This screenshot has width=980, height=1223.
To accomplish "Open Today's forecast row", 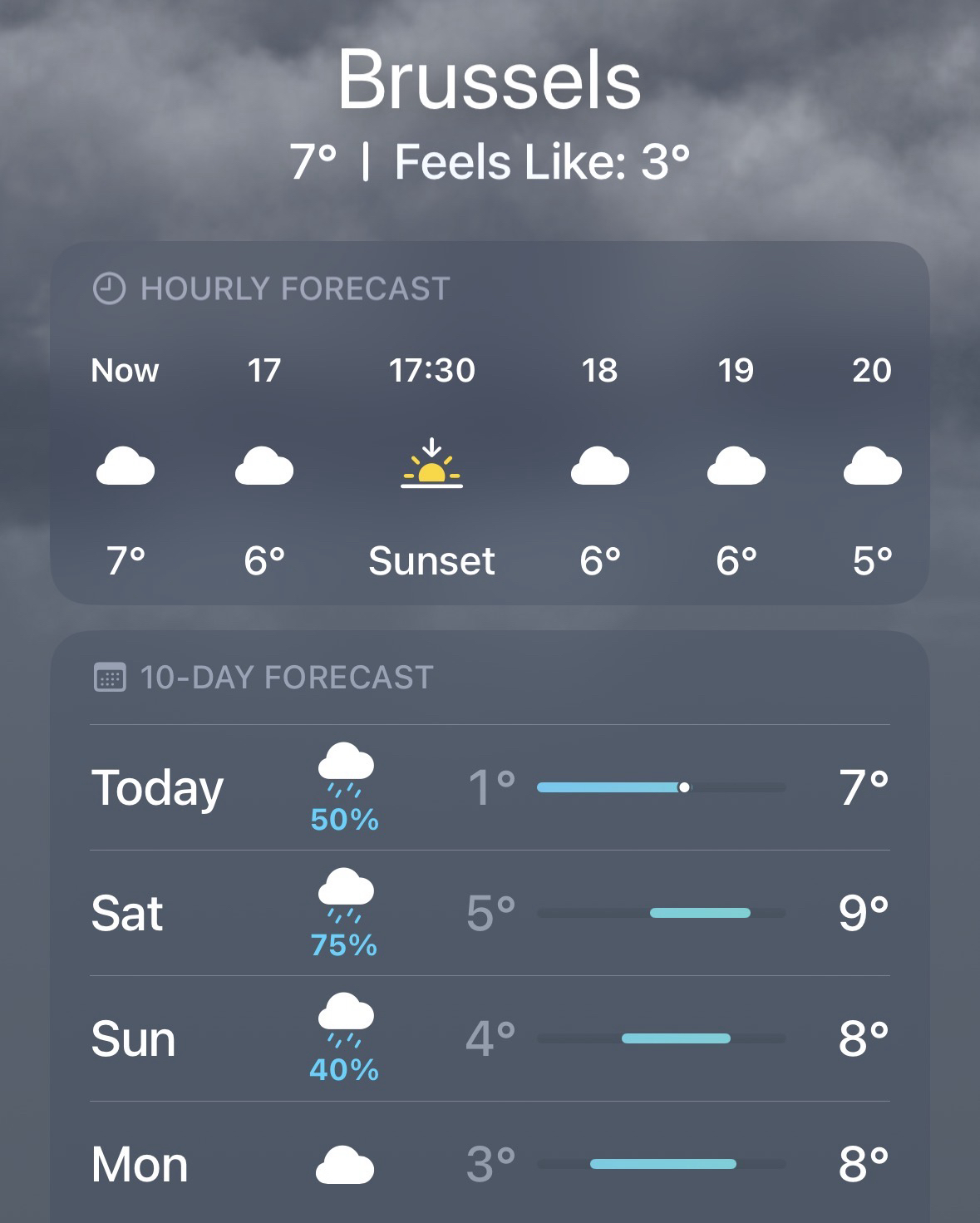I will (489, 787).
